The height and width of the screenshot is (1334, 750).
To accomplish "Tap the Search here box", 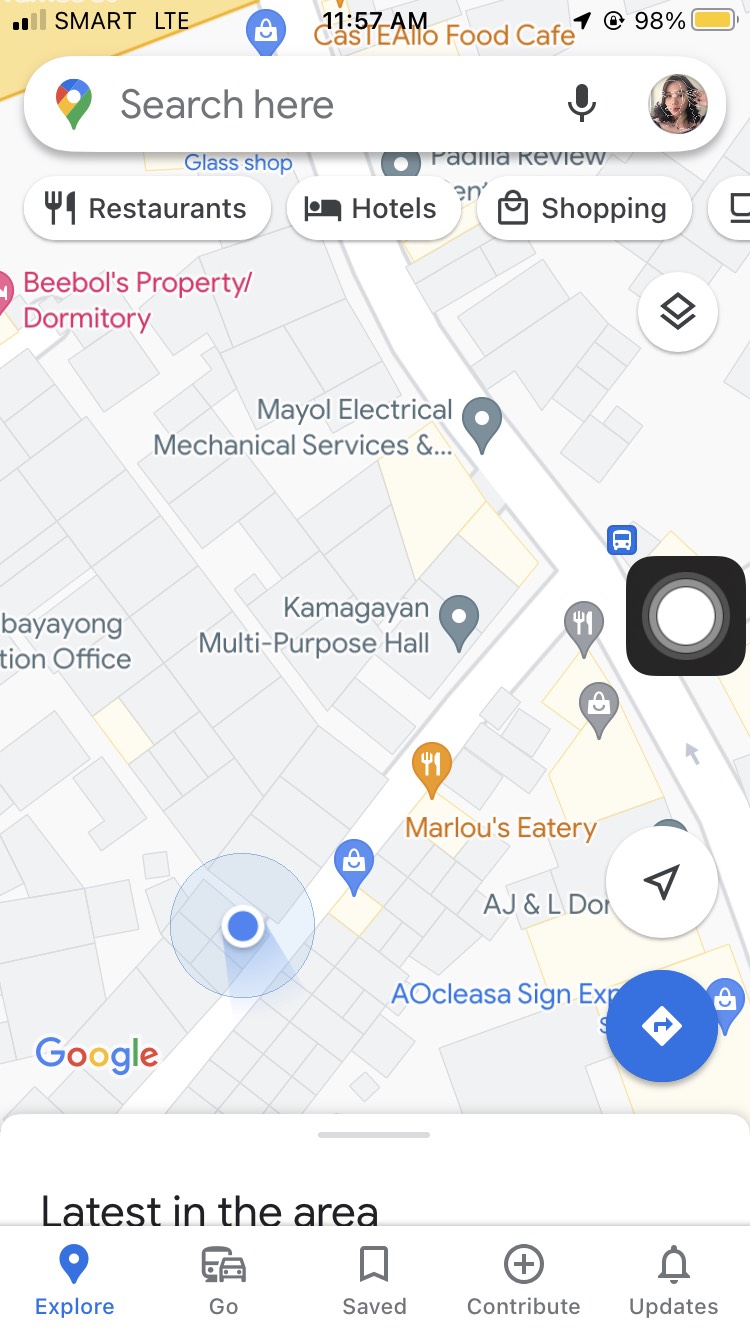I will (300, 104).
